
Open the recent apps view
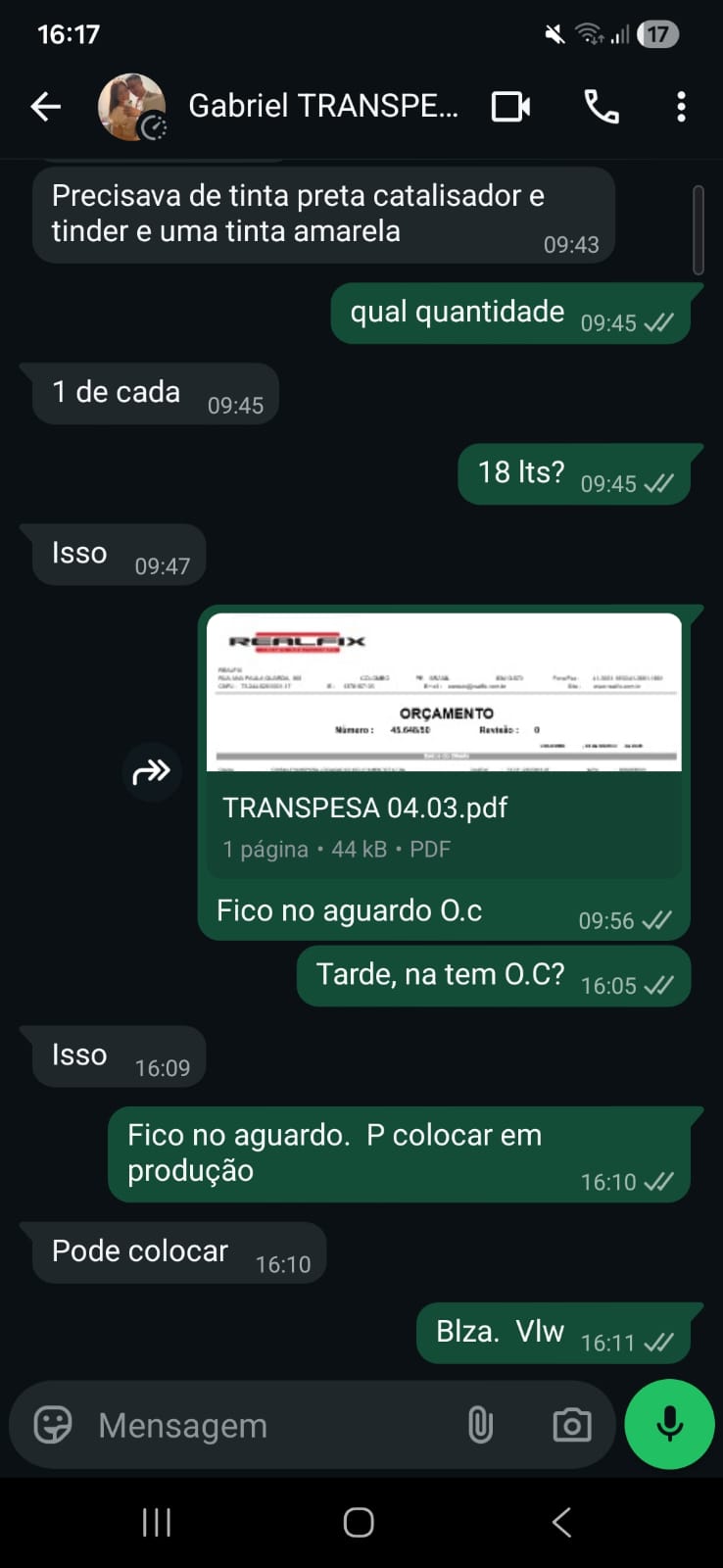click(157, 1522)
